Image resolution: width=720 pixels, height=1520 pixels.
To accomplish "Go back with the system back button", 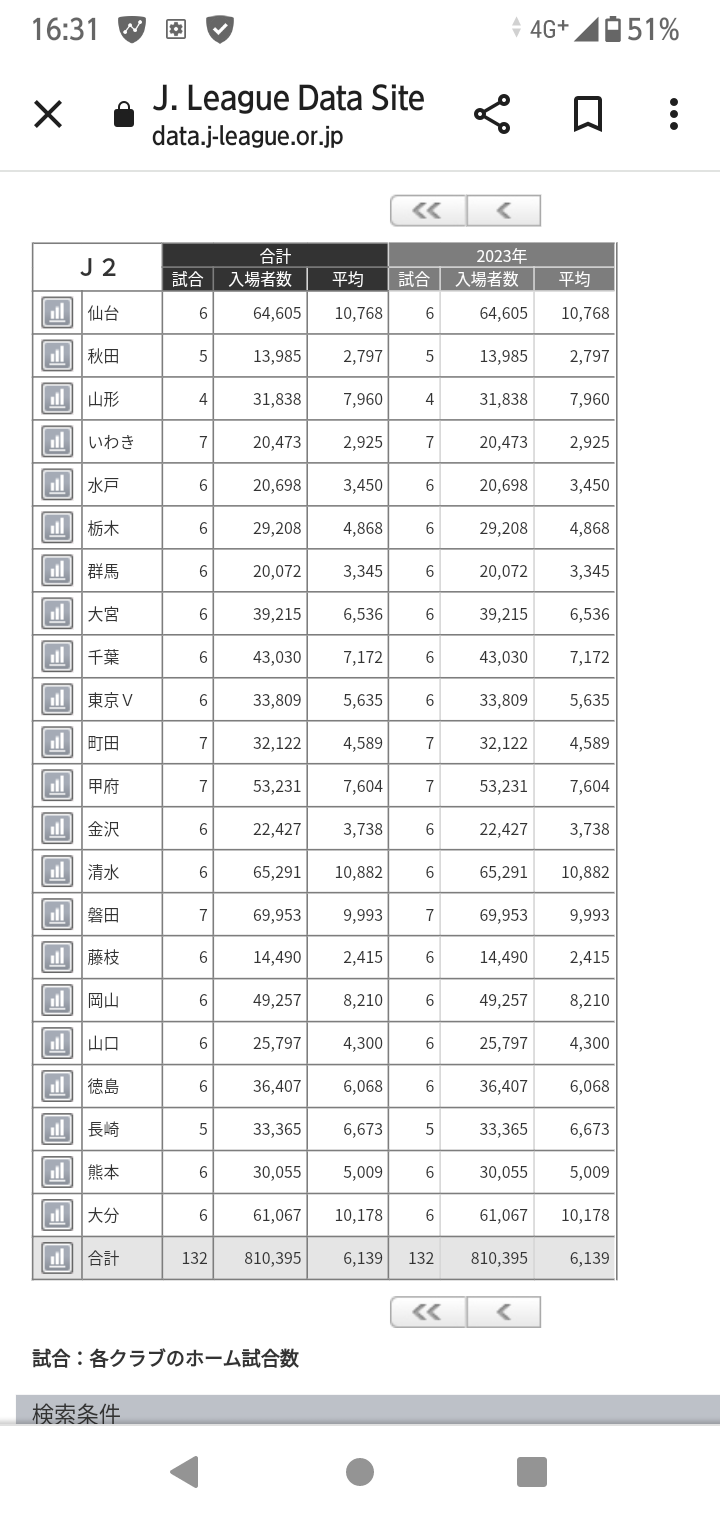I will click(184, 1472).
